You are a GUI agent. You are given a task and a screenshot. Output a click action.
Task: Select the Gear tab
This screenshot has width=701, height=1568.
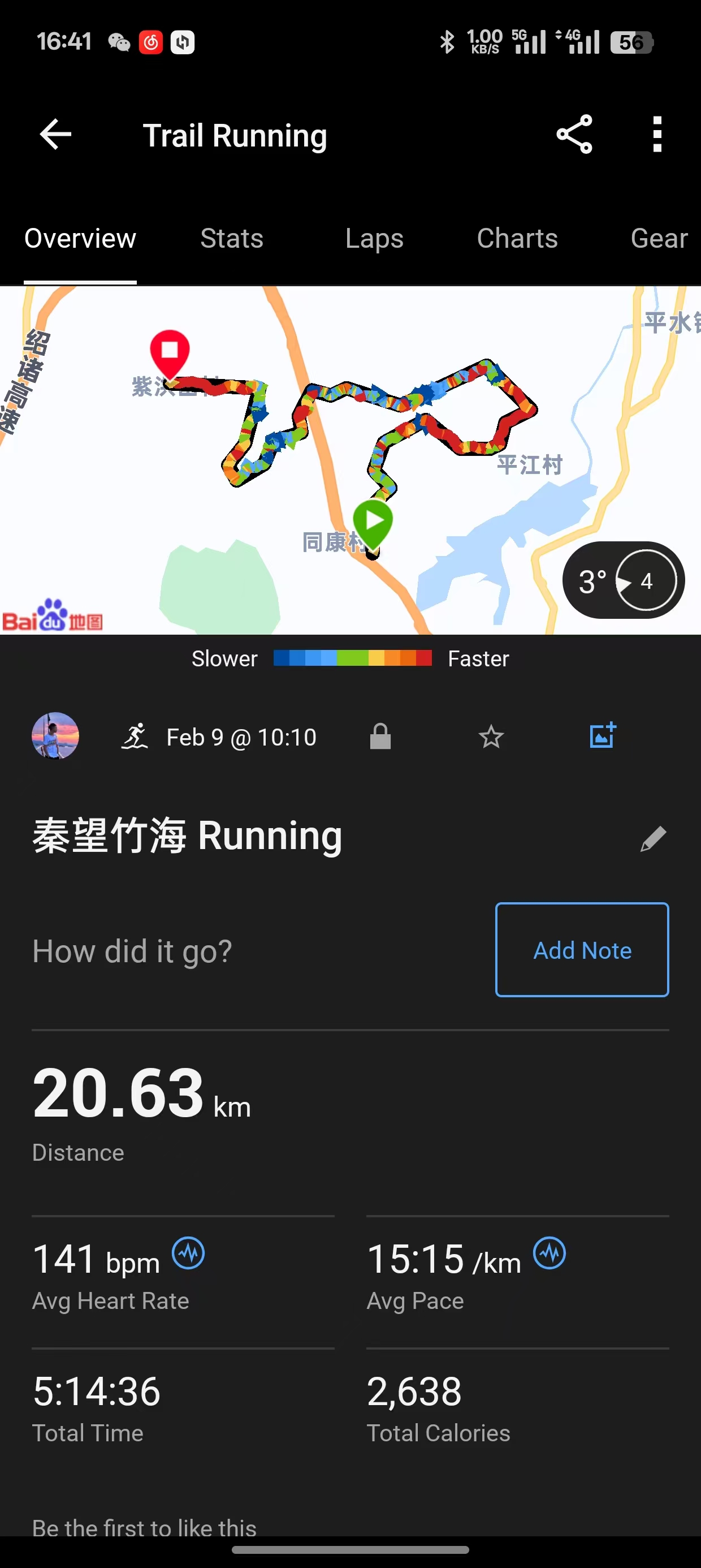pyautogui.click(x=659, y=239)
